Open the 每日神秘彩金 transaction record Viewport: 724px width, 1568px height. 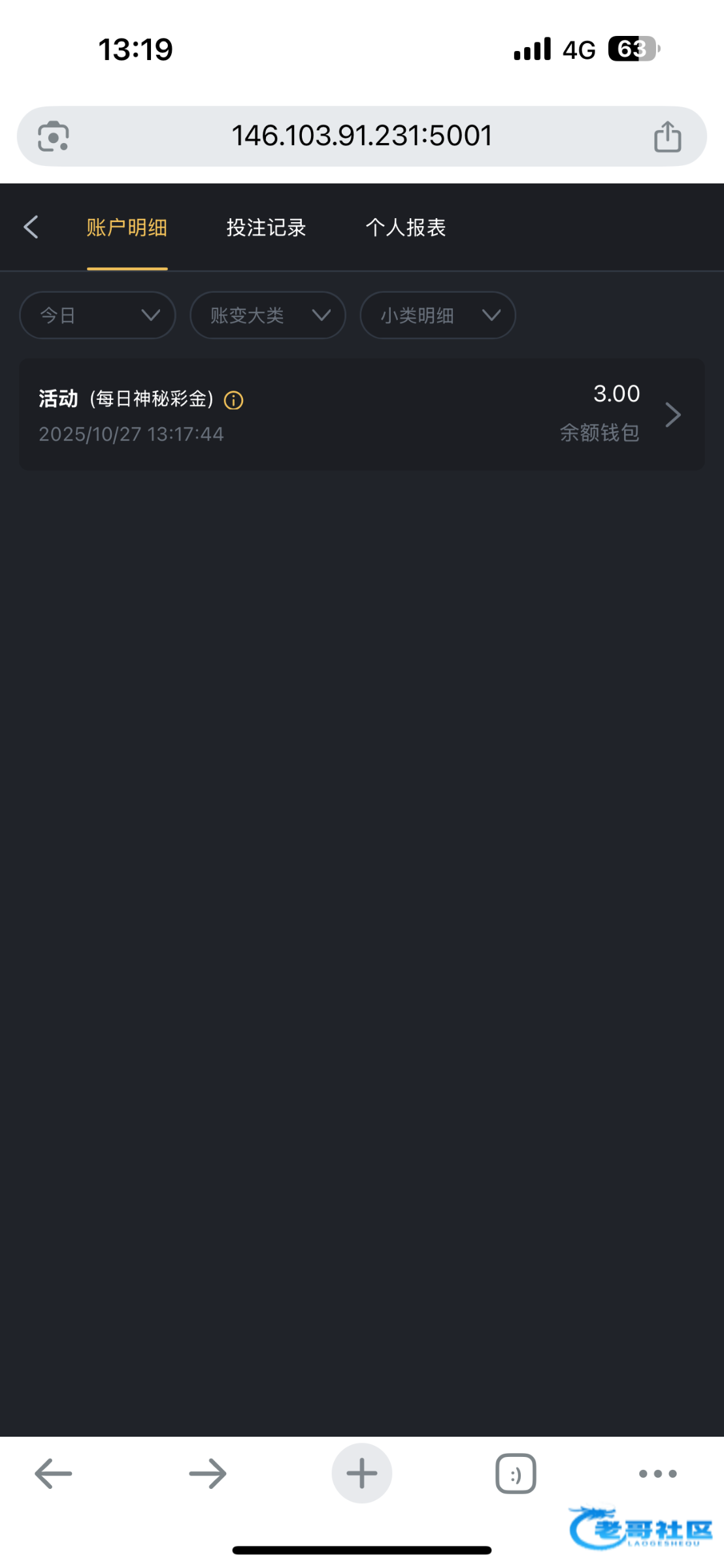coord(361,414)
